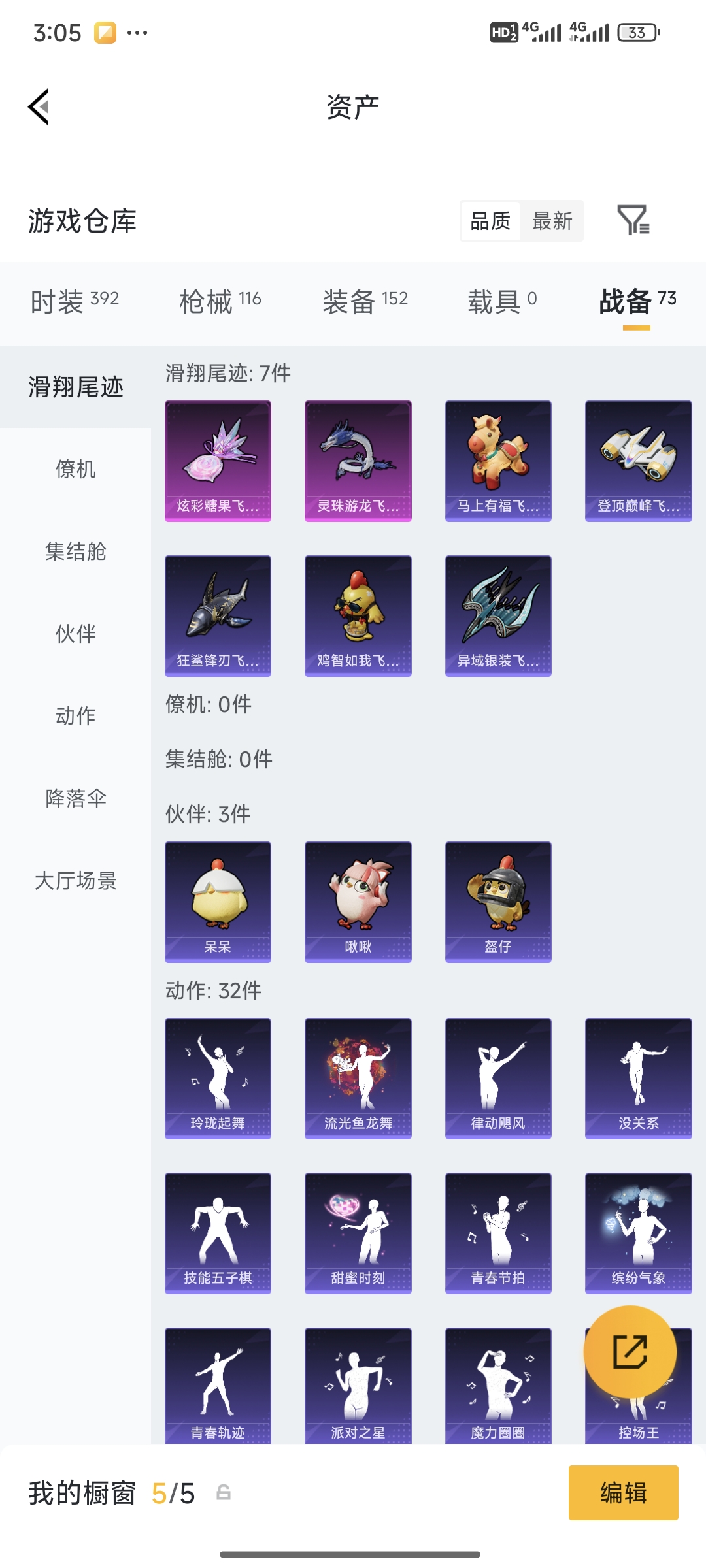View the 啾啾 pink bird companion thumbnail
706x1568 pixels.
[357, 900]
